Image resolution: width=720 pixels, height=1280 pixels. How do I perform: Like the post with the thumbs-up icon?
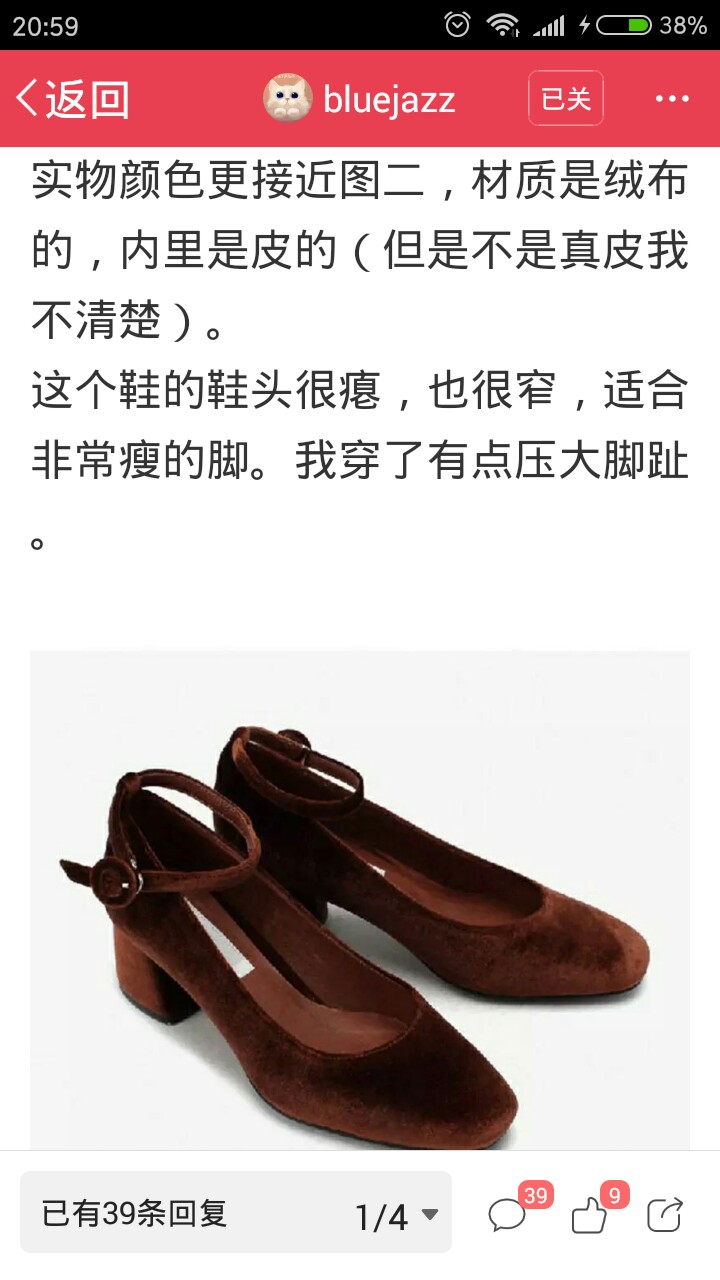tap(597, 1208)
